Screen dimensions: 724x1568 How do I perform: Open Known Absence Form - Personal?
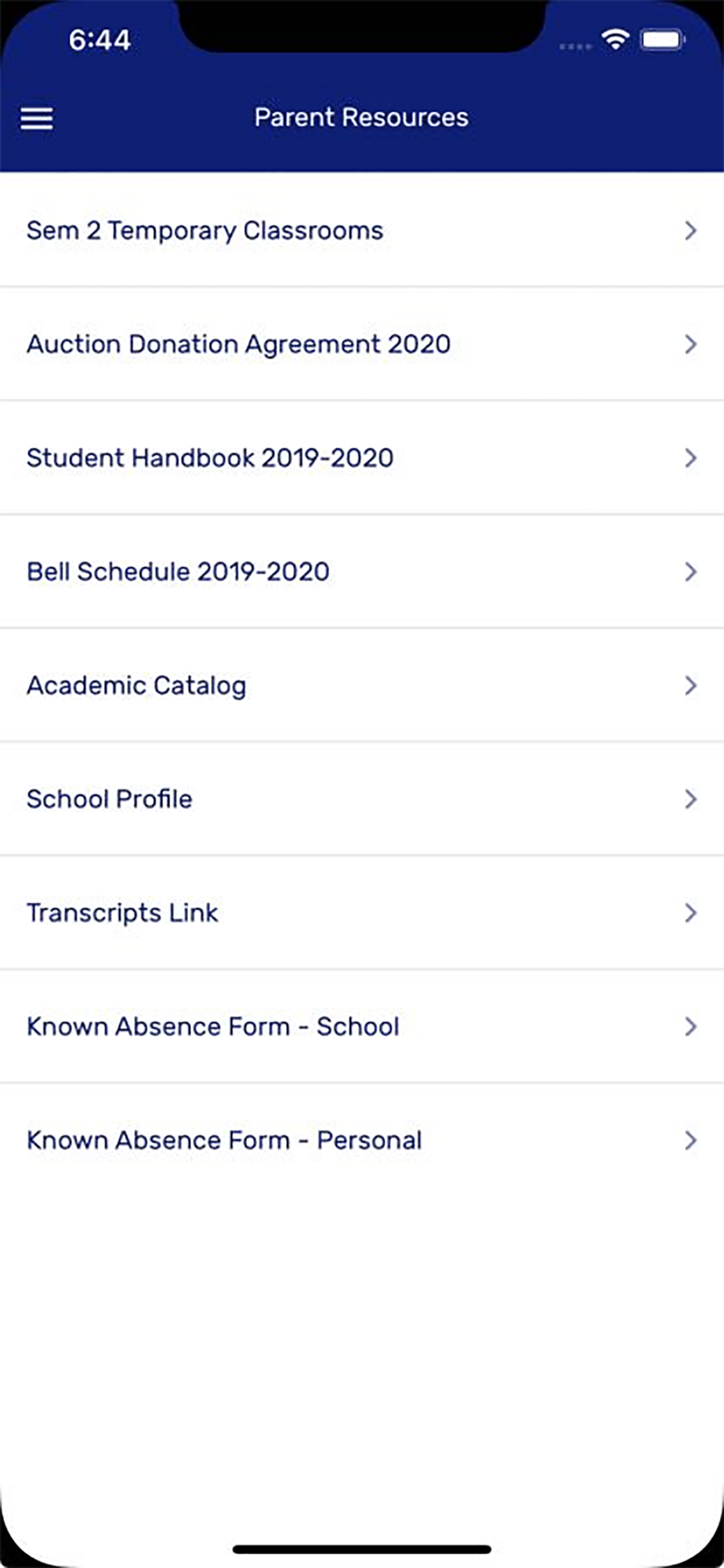pyautogui.click(x=362, y=1140)
